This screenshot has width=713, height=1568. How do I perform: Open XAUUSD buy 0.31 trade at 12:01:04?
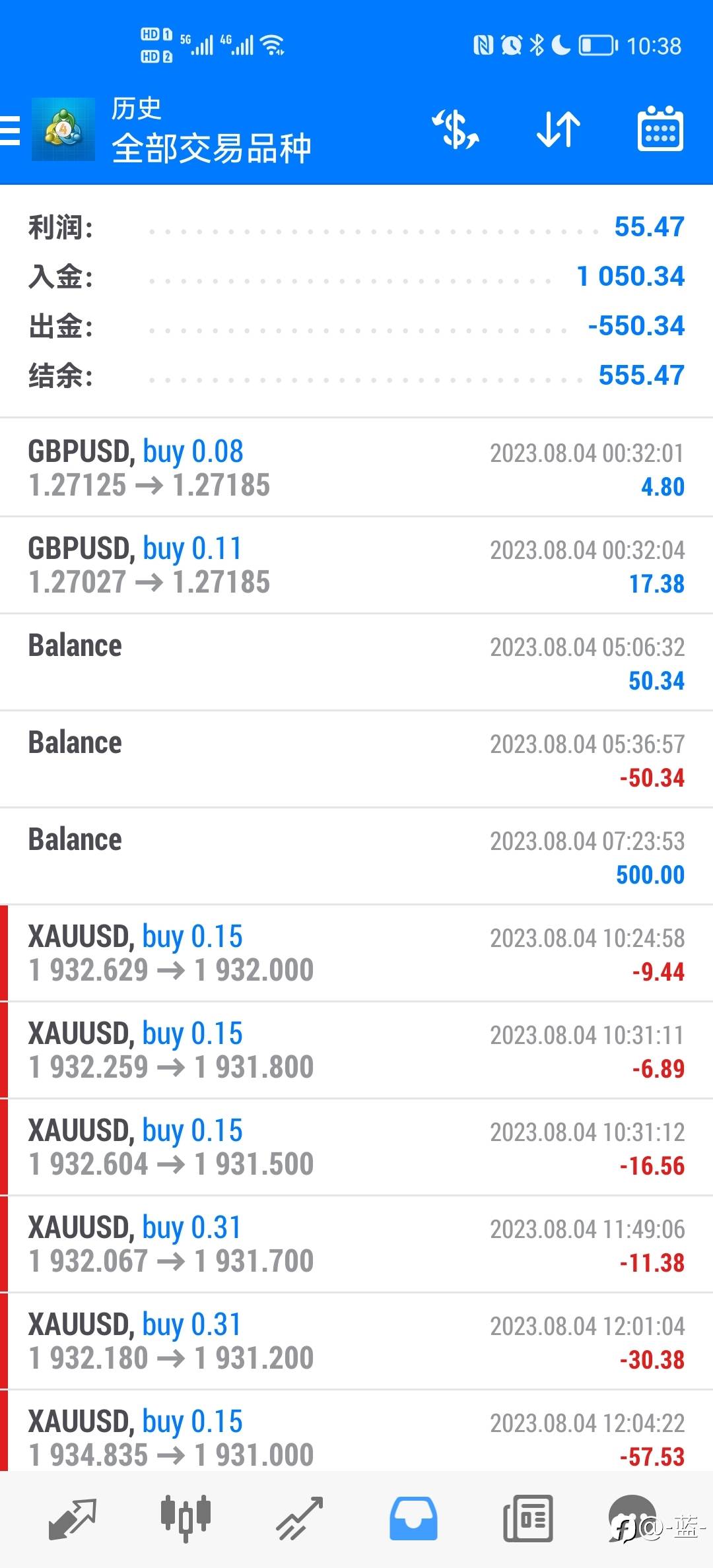(356, 1341)
